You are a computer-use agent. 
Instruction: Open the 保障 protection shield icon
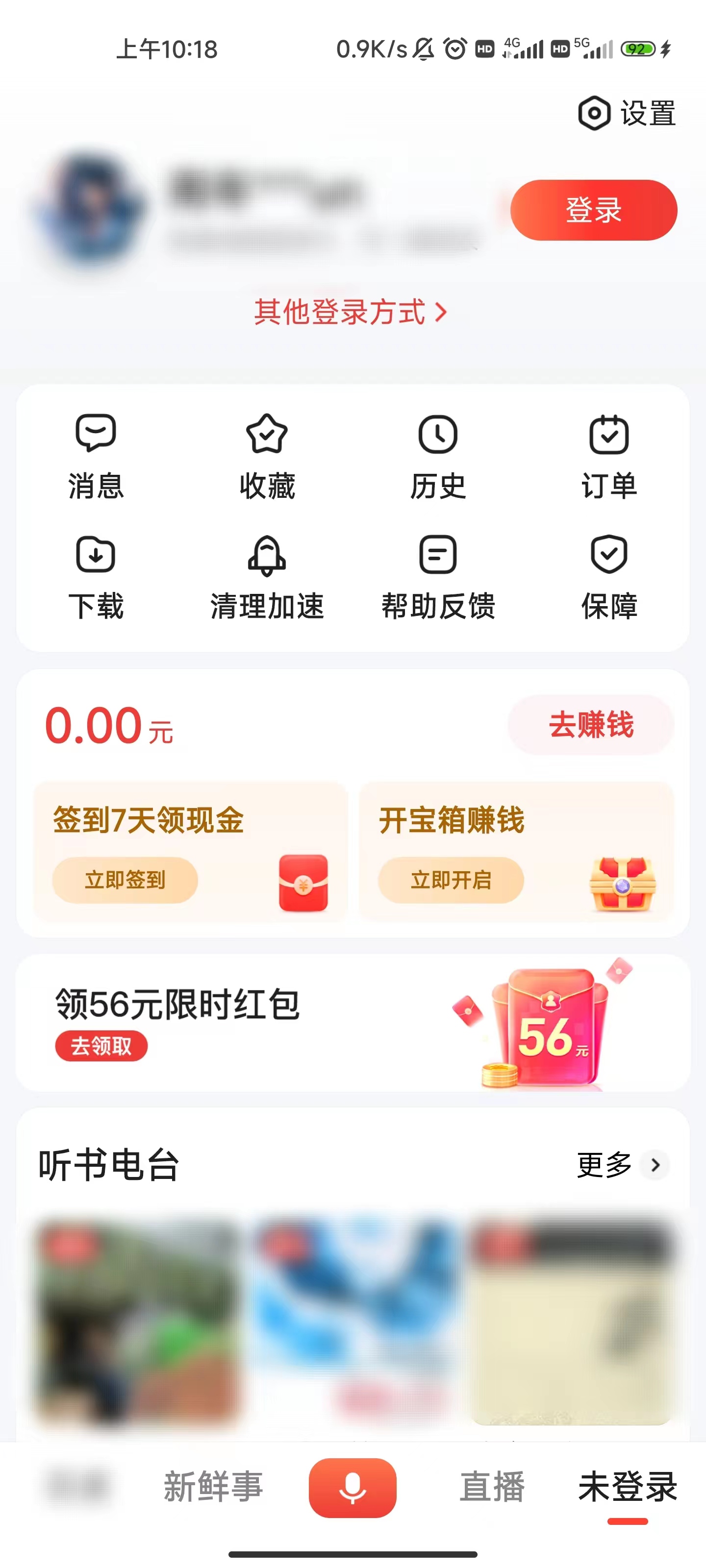(x=608, y=554)
